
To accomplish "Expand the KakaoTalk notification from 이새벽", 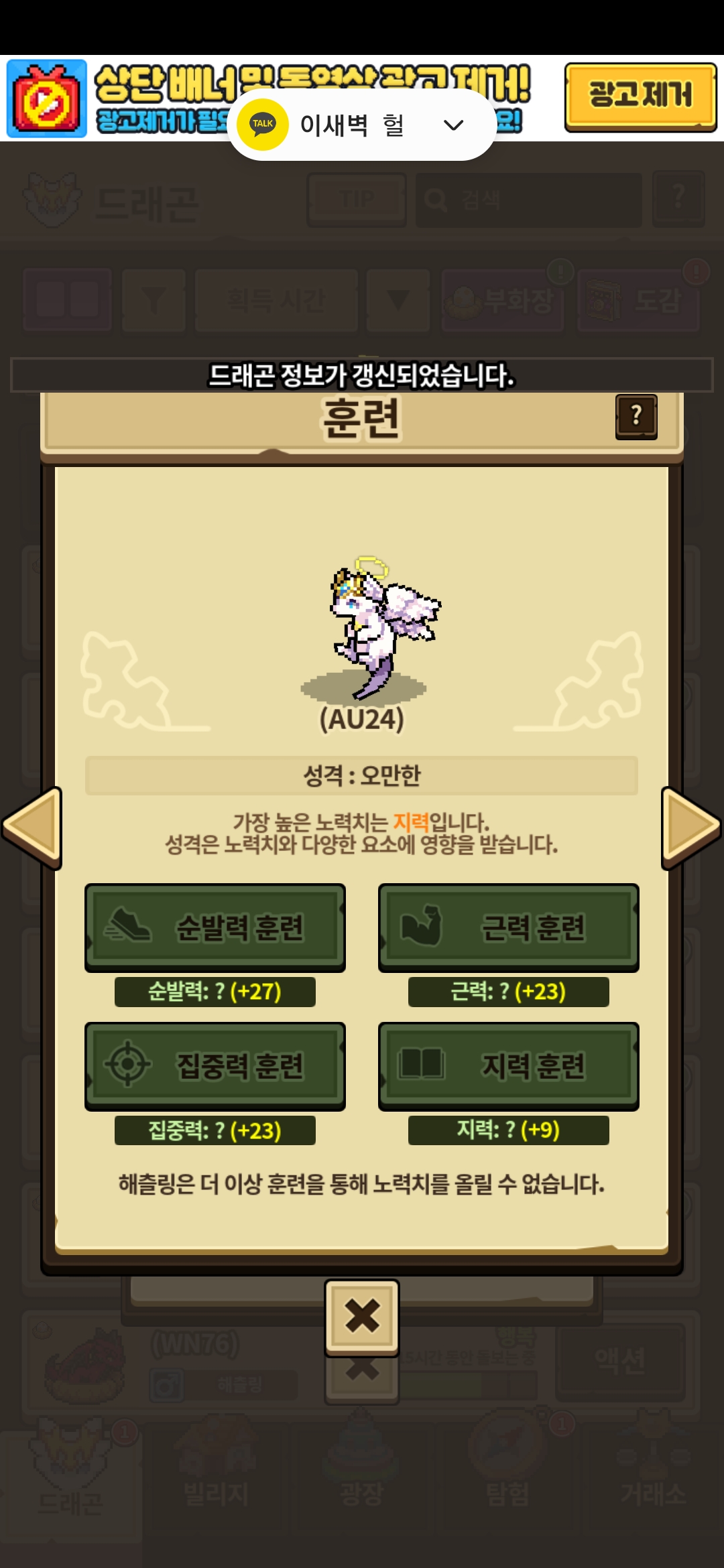I will (454, 125).
